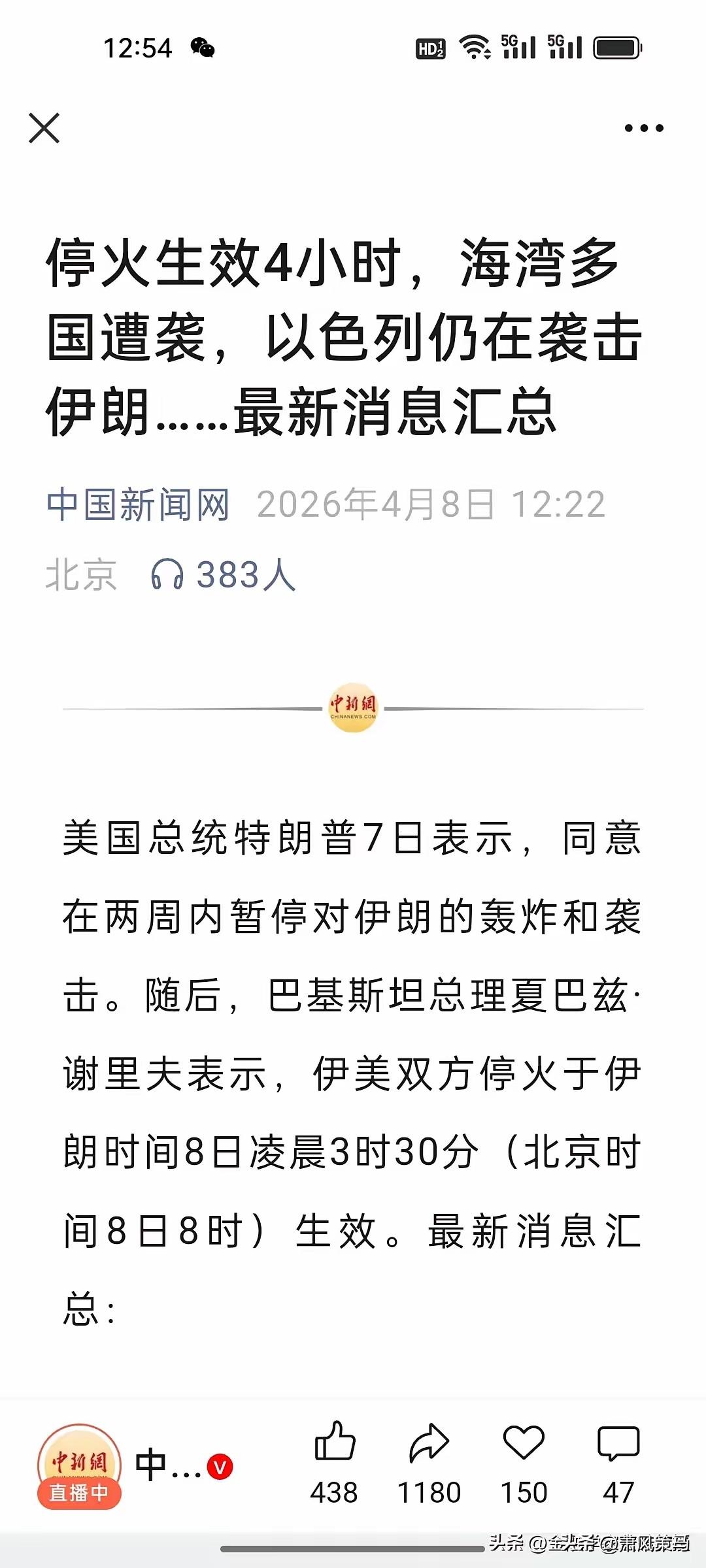The width and height of the screenshot is (706, 1568).
Task: Open the comments with 47 replies
Action: click(618, 1443)
